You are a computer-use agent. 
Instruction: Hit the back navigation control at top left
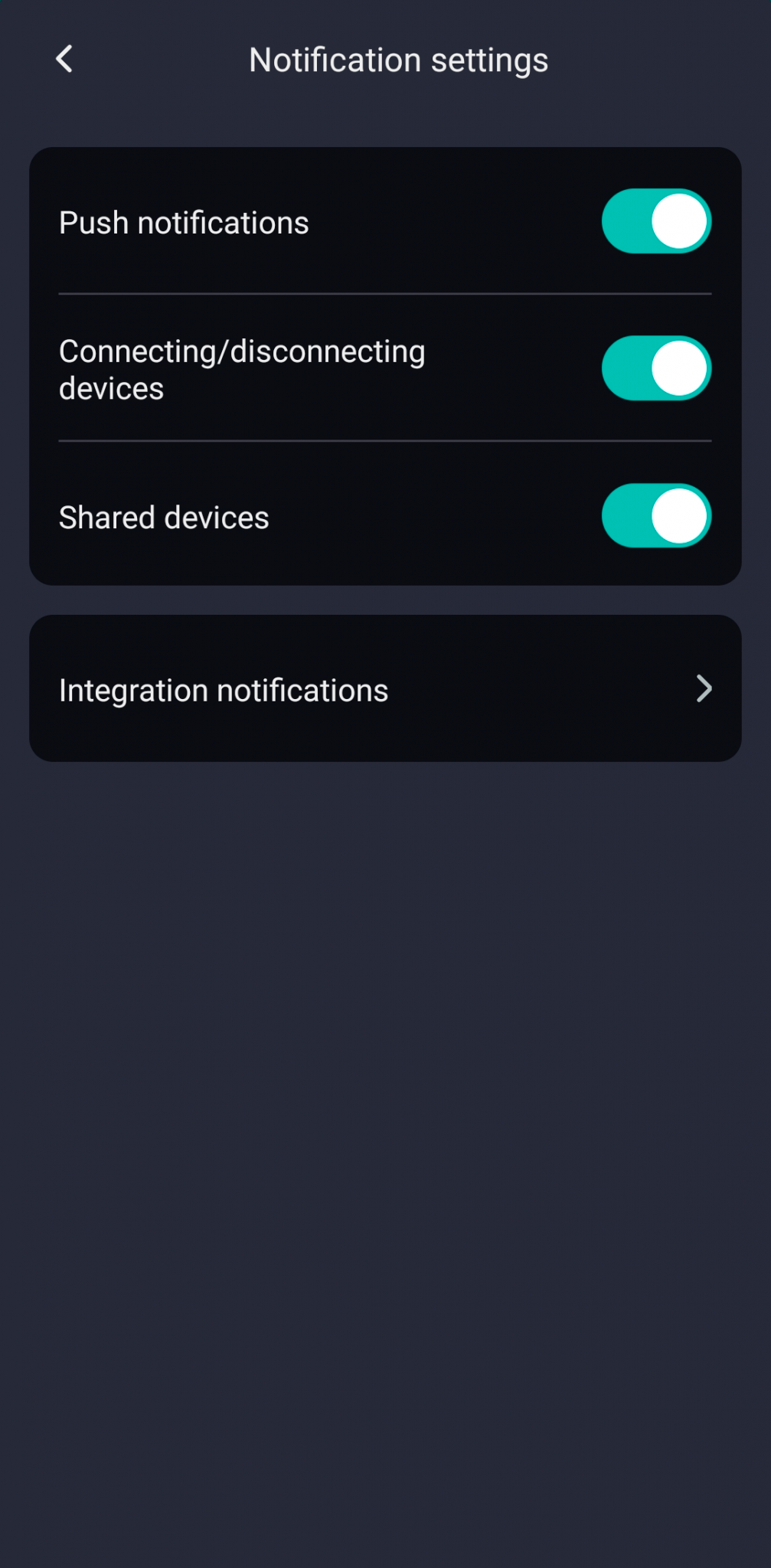point(64,58)
